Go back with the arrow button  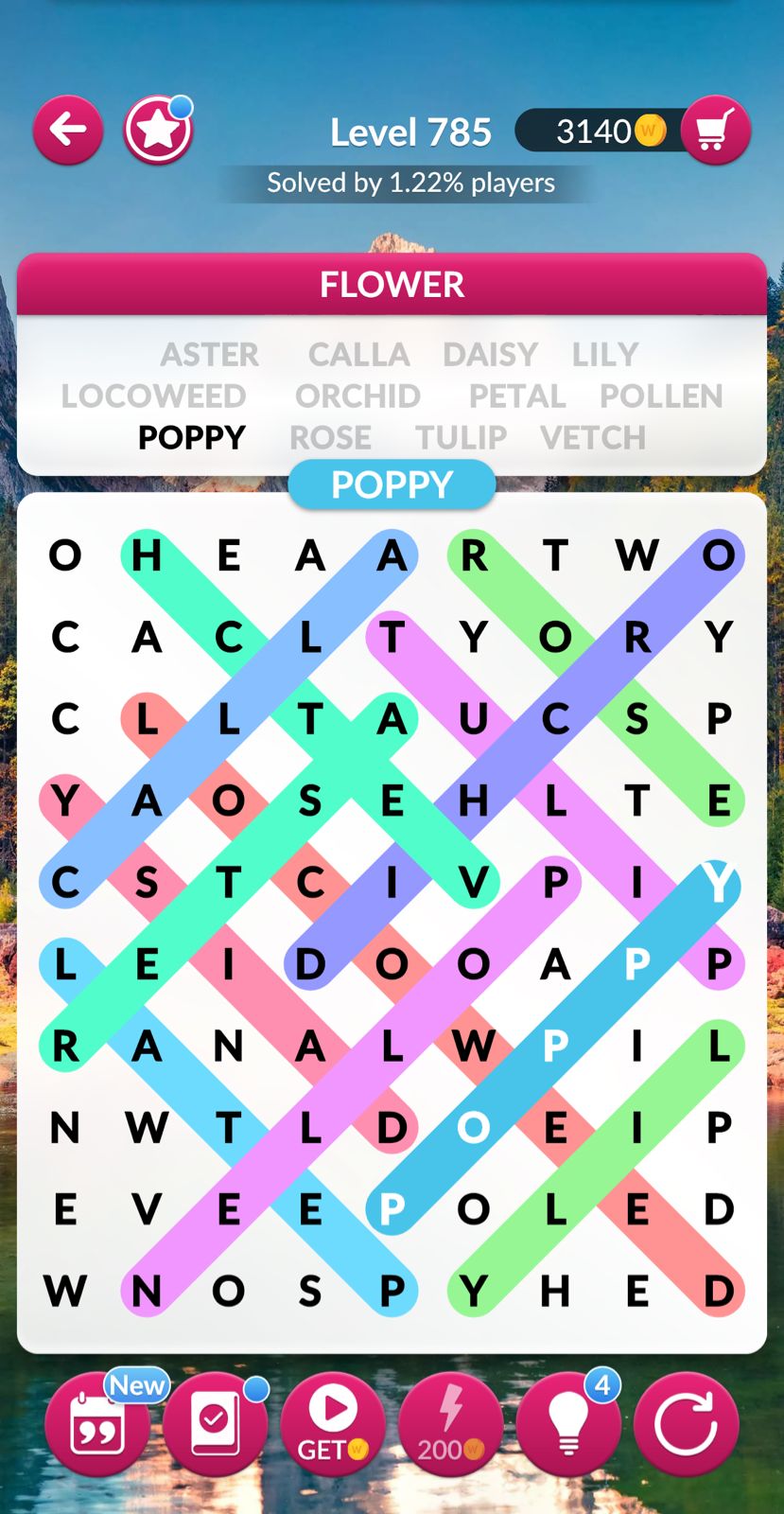click(x=68, y=130)
